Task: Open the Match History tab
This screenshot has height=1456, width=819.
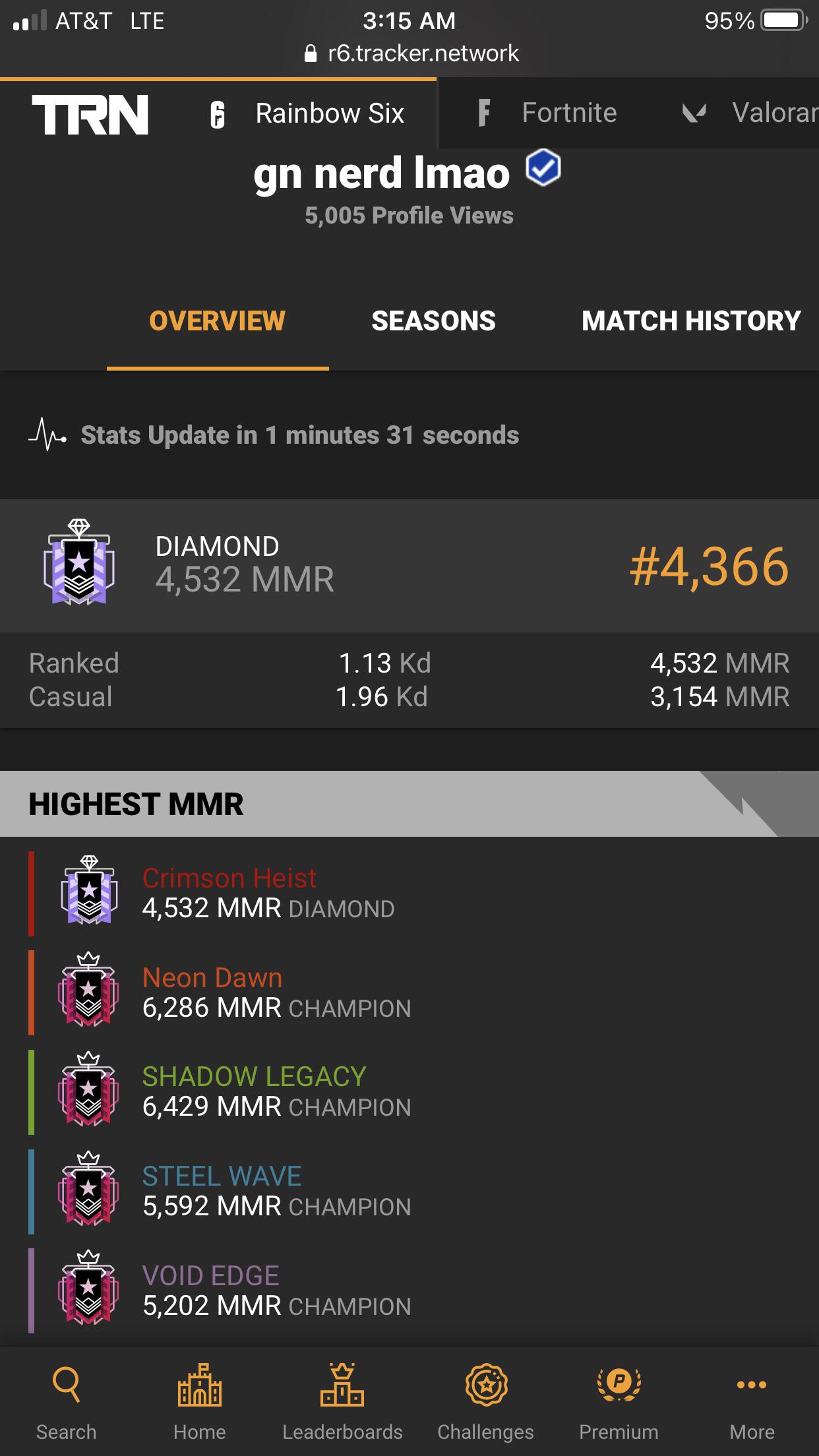Action: 690,321
